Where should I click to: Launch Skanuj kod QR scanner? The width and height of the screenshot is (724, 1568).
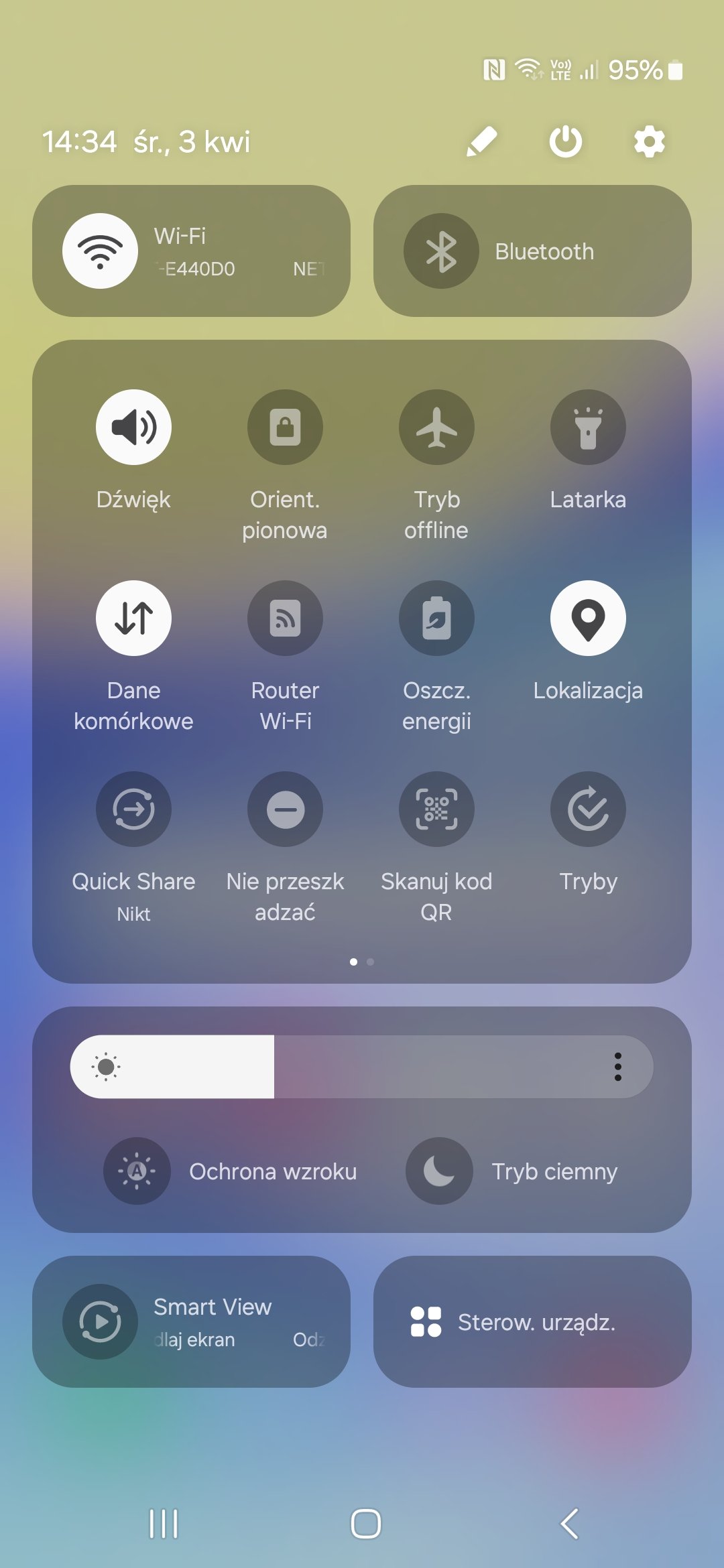pos(436,809)
